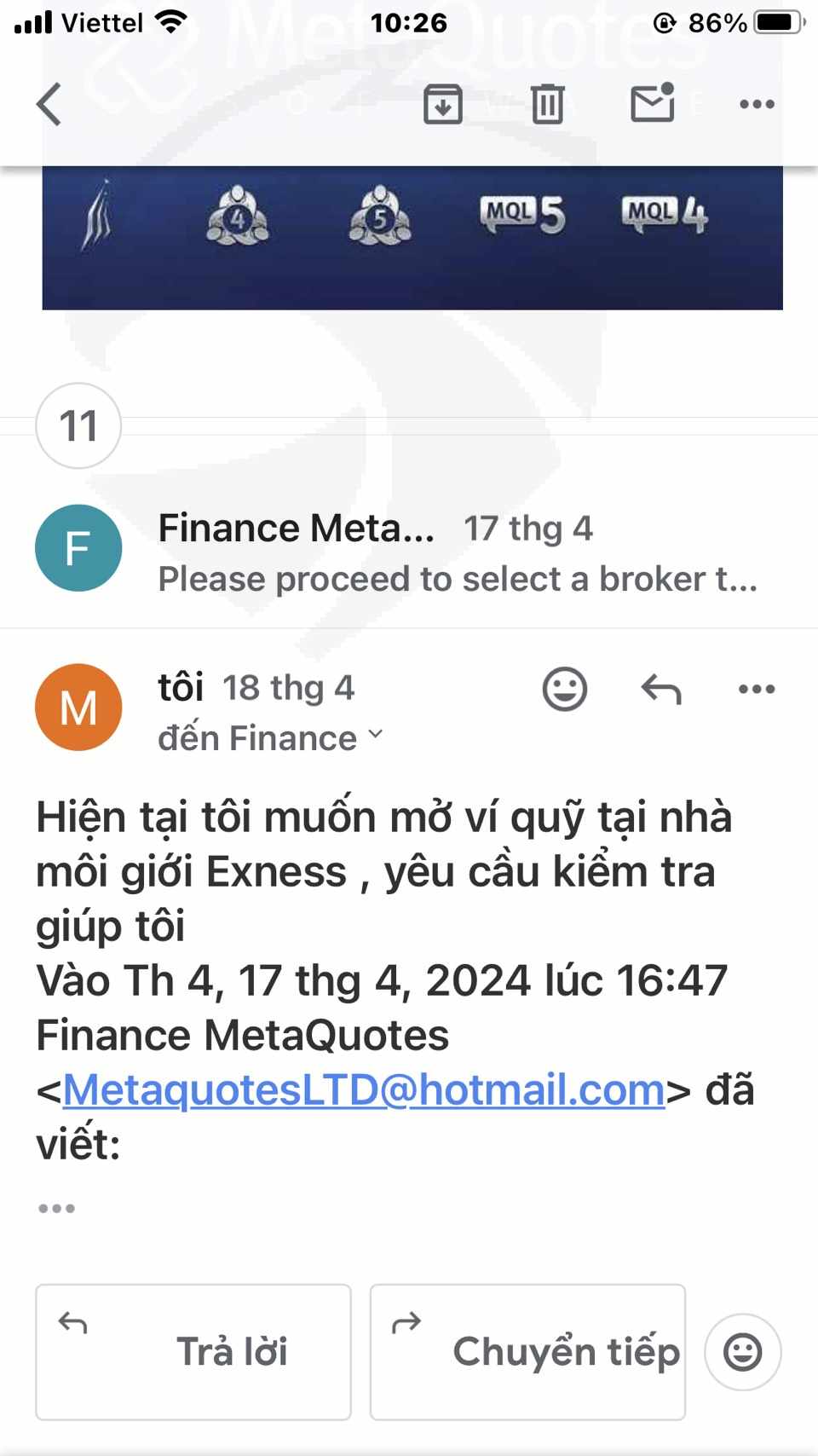This screenshot has height=1456, width=818.
Task: Open more options for tôi's message
Action: pos(757,689)
